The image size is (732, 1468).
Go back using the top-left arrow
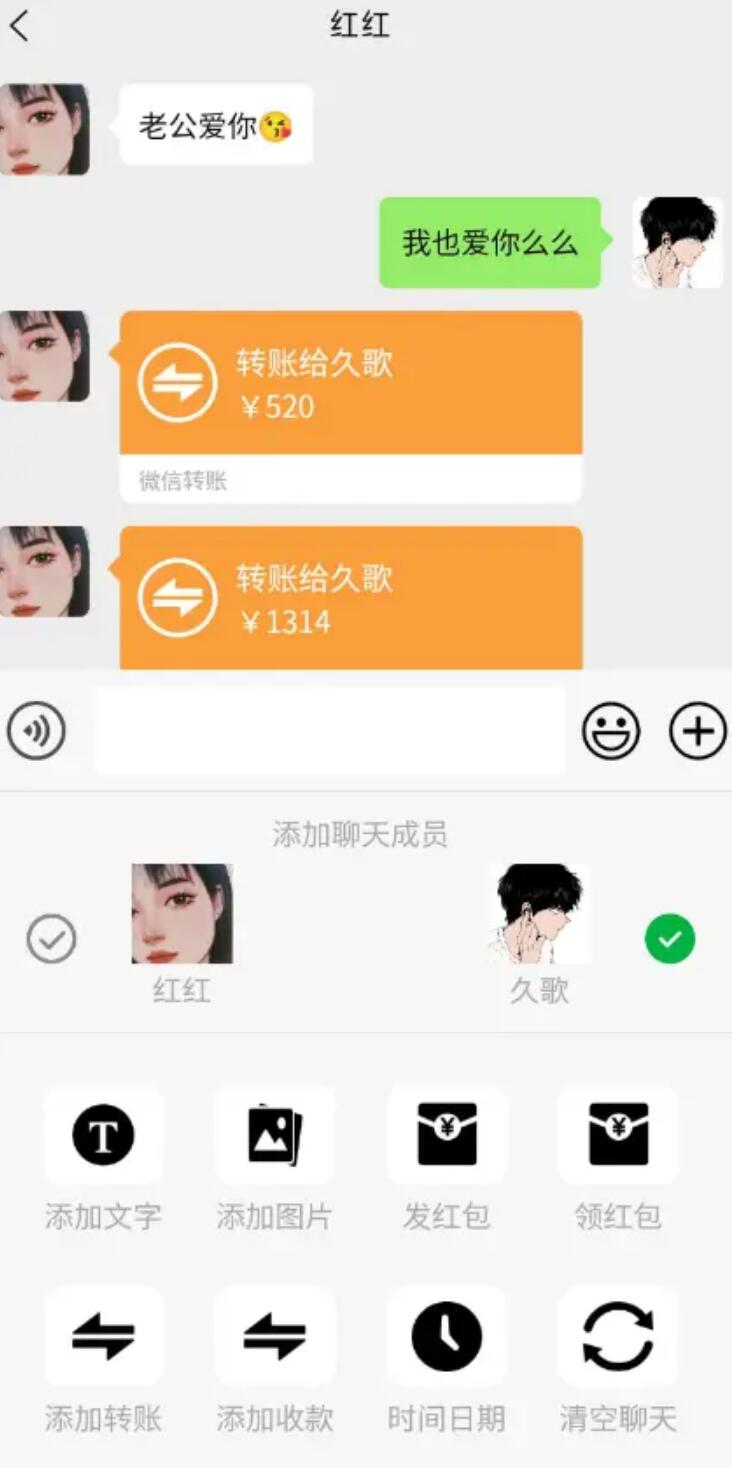[x=20, y=26]
